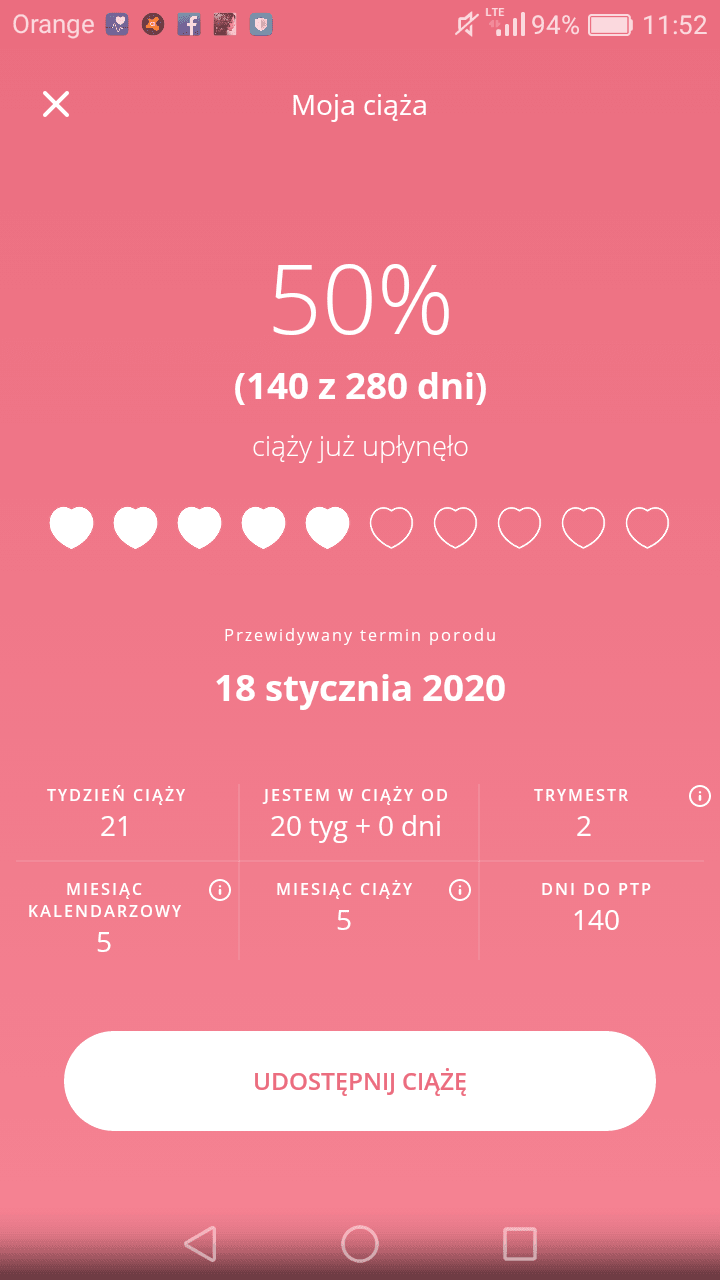This screenshot has height=1280, width=720.
Task: Go to the home screen via system home button
Action: [x=360, y=1244]
